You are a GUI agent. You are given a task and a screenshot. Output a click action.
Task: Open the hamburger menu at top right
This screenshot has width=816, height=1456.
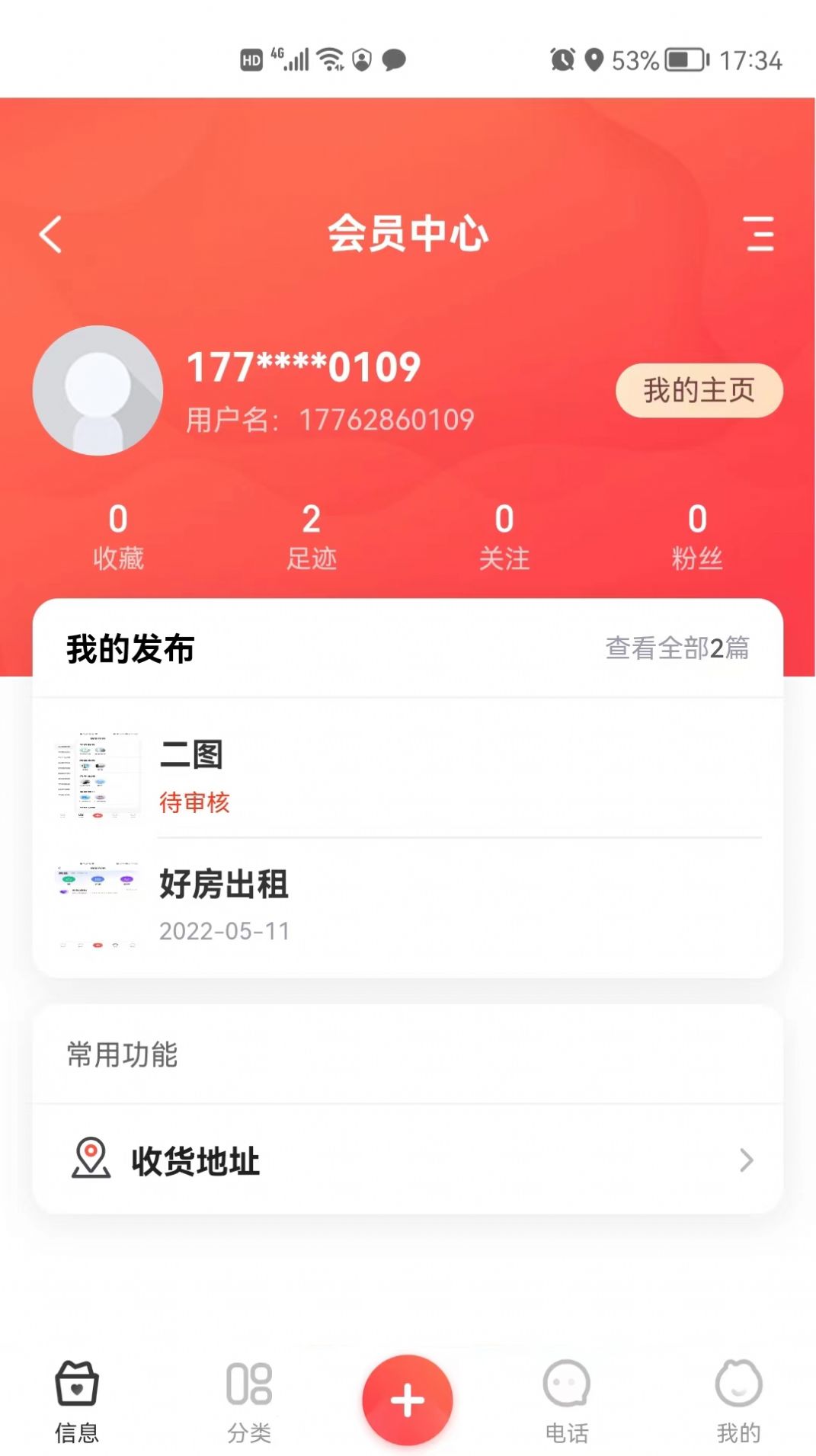tap(759, 235)
